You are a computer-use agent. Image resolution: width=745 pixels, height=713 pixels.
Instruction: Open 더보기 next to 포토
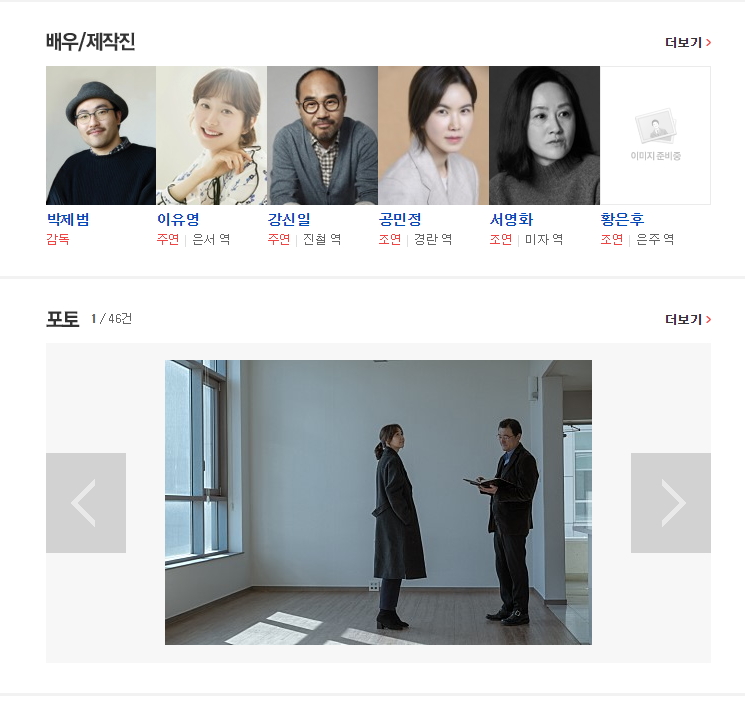[x=688, y=319]
